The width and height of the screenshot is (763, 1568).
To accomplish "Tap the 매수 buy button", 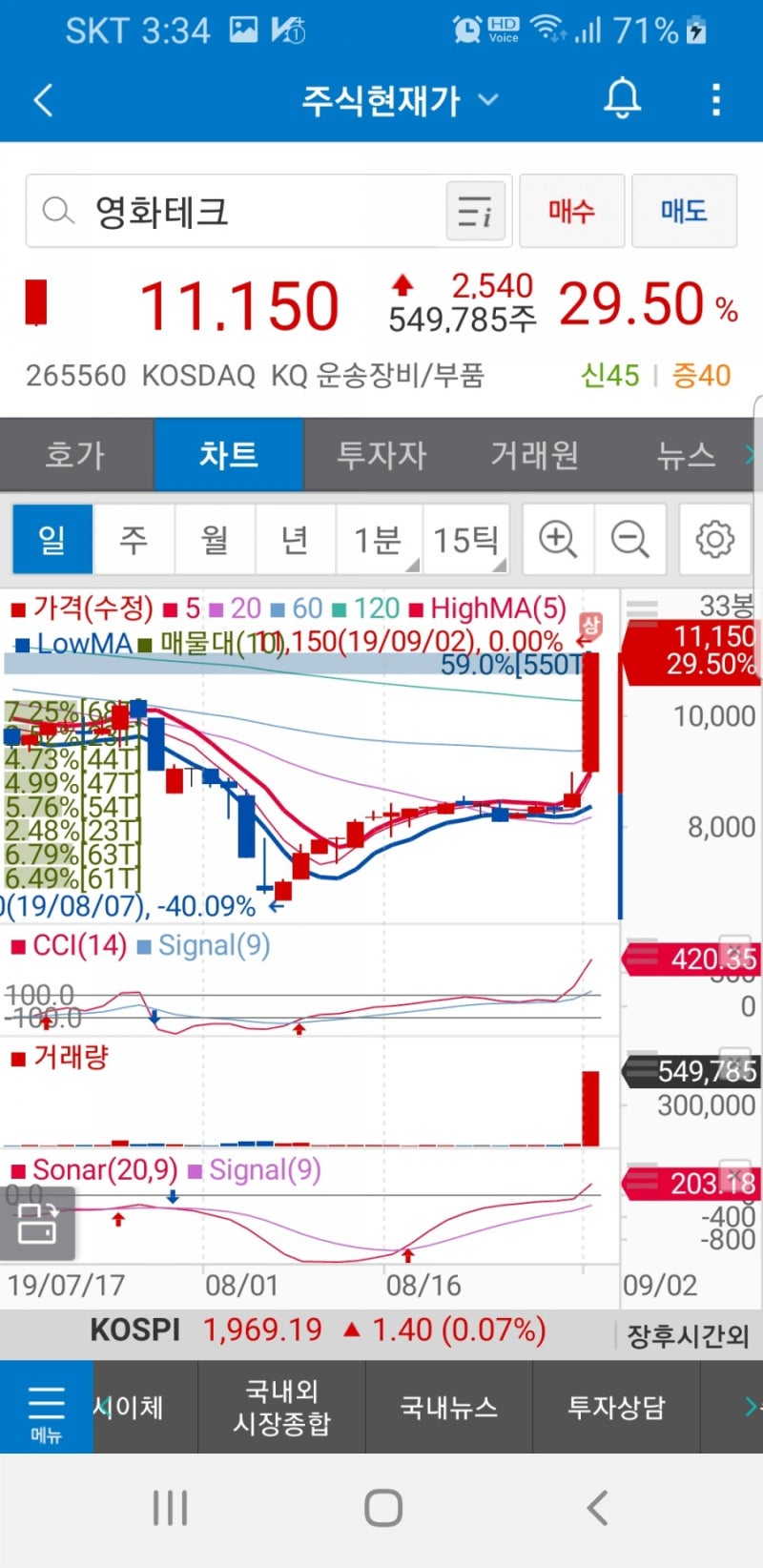I will [x=571, y=211].
